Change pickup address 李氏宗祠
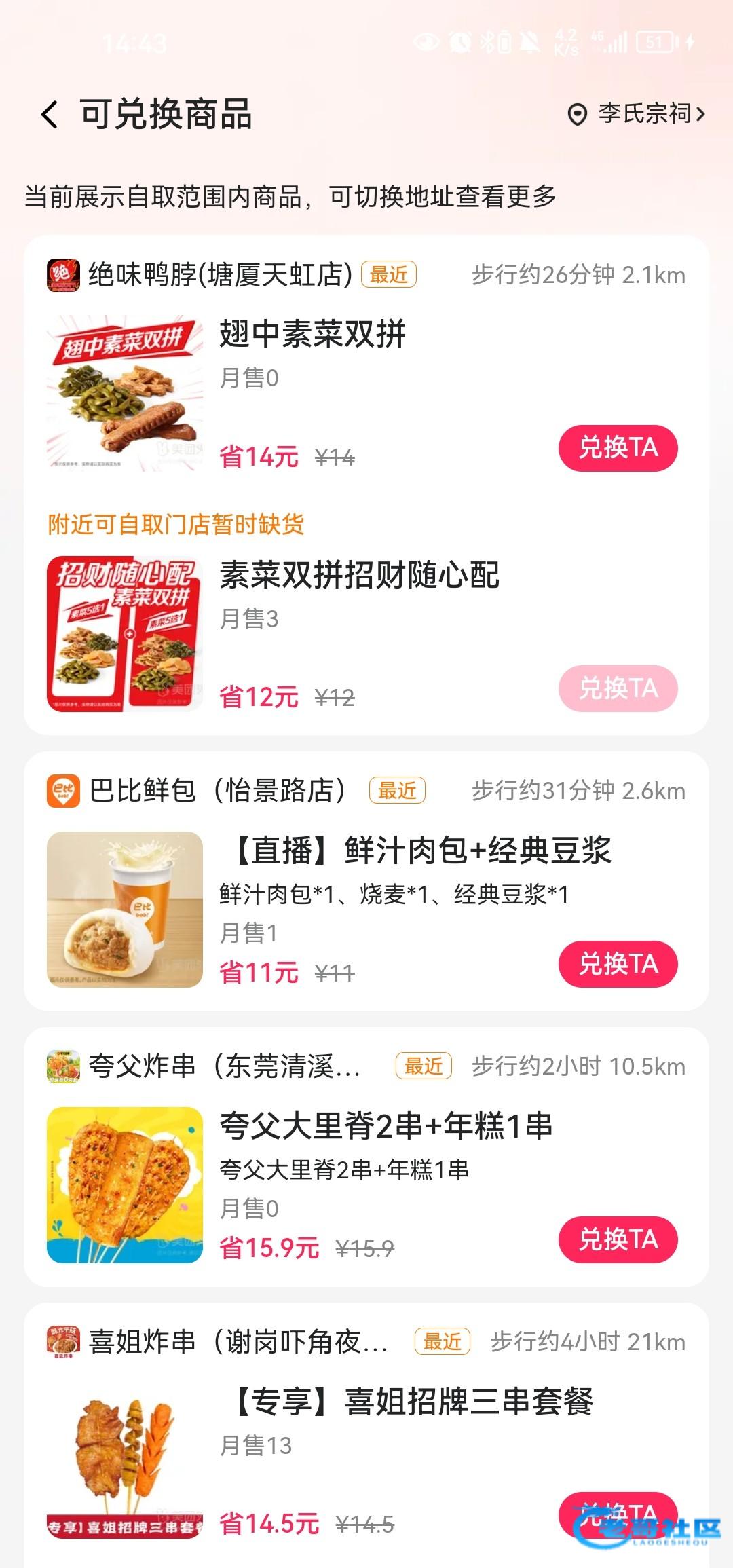This screenshot has width=733, height=1568. [x=637, y=114]
